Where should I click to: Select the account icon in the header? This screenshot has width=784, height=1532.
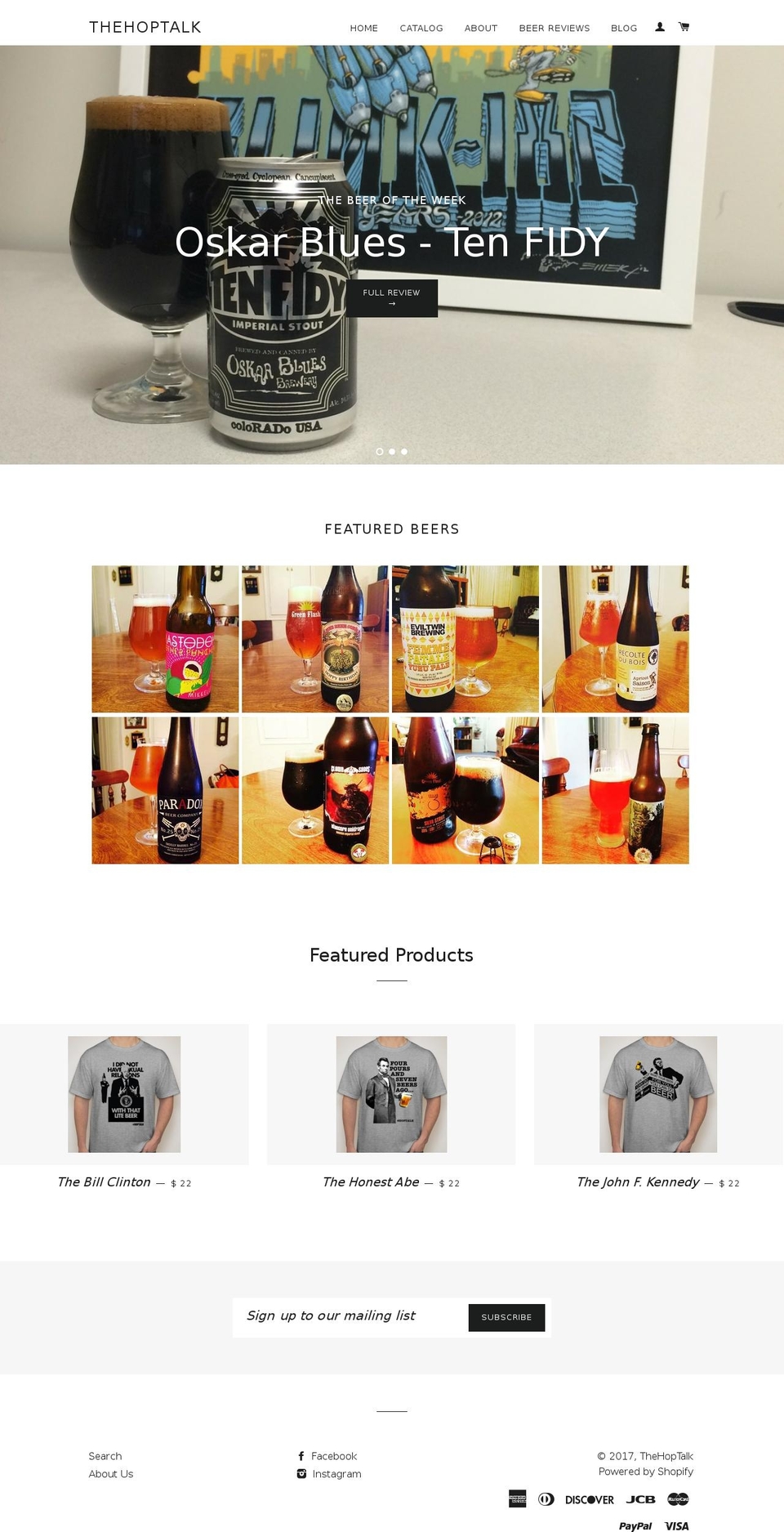coord(661,26)
